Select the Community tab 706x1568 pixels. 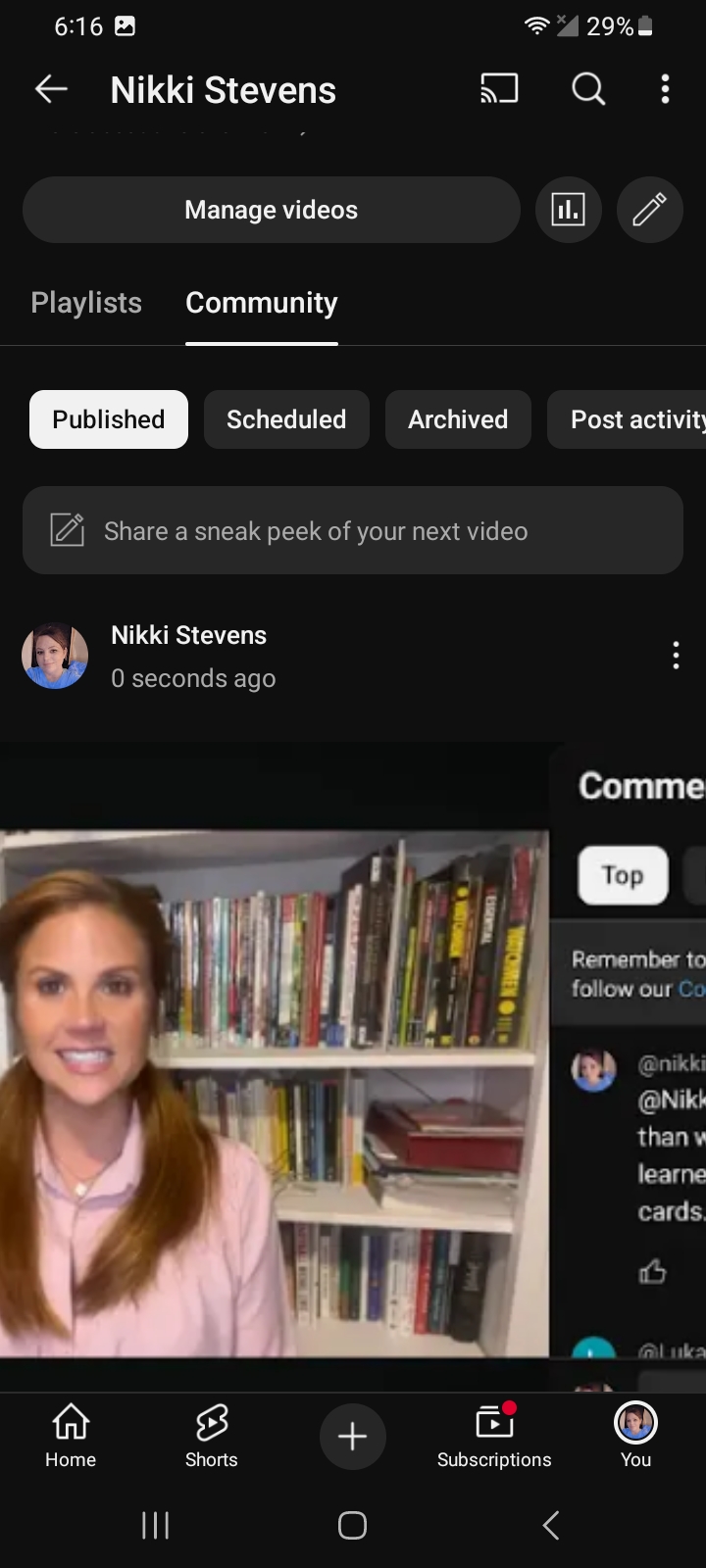(x=262, y=303)
